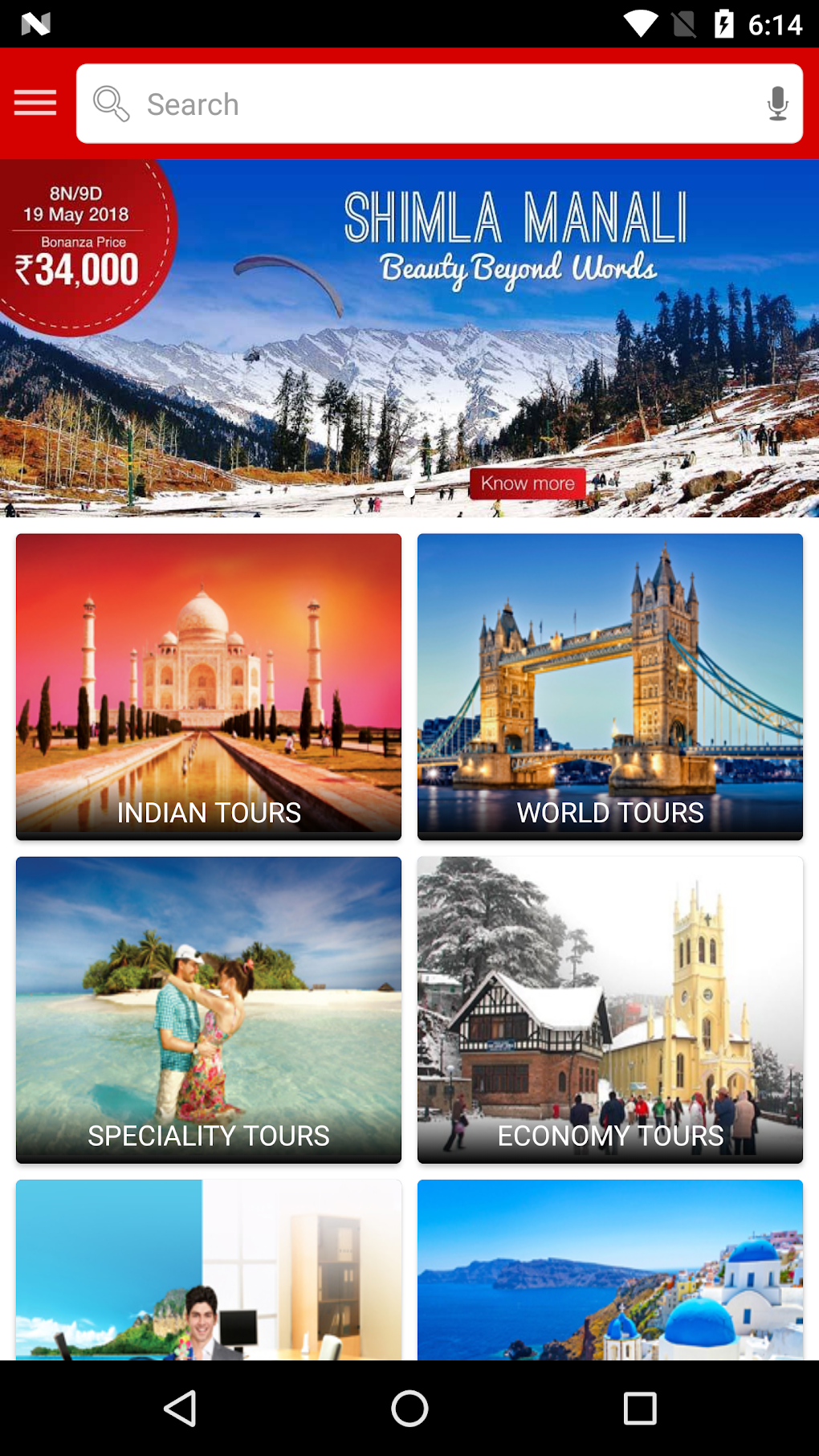
Task: Start voice search with the microphone
Action: click(x=777, y=104)
